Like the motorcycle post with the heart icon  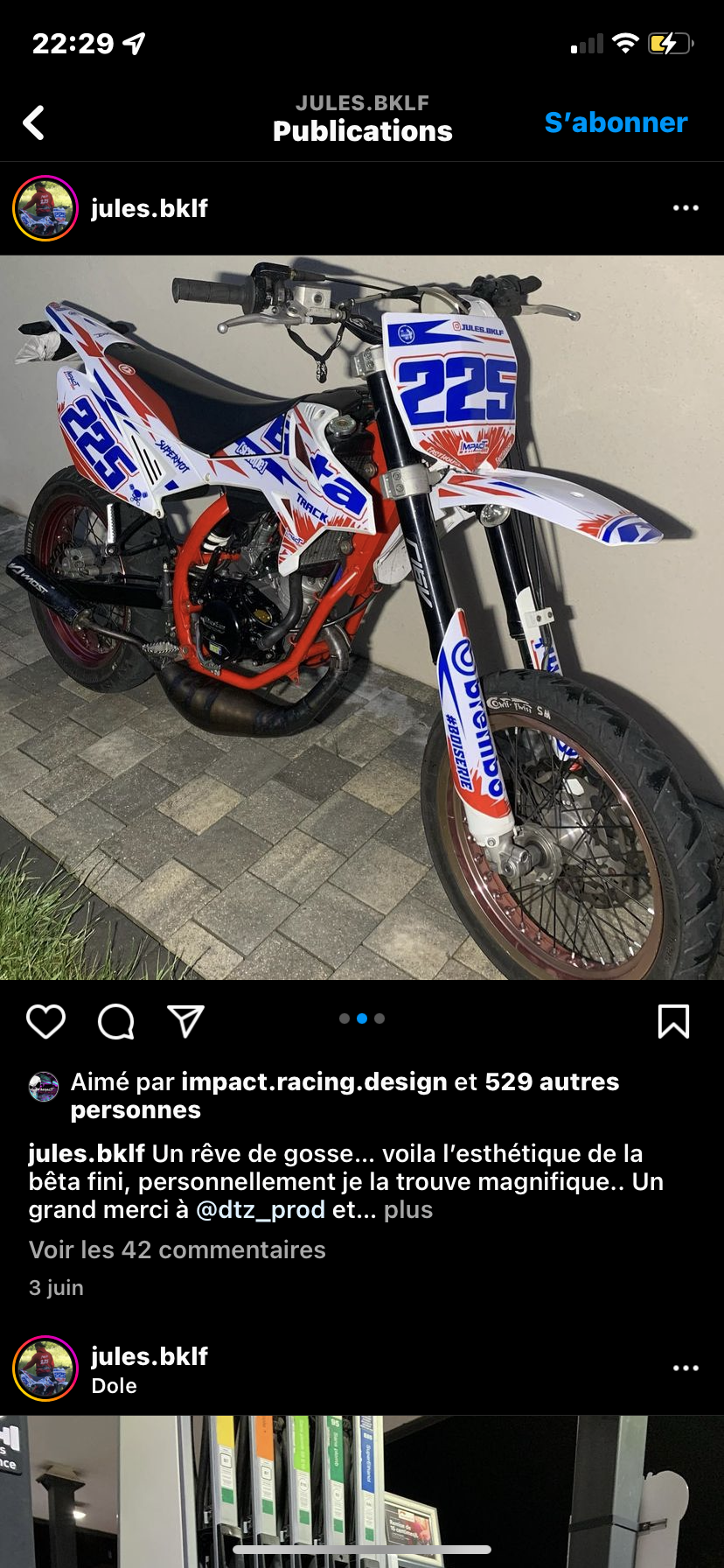click(46, 1021)
